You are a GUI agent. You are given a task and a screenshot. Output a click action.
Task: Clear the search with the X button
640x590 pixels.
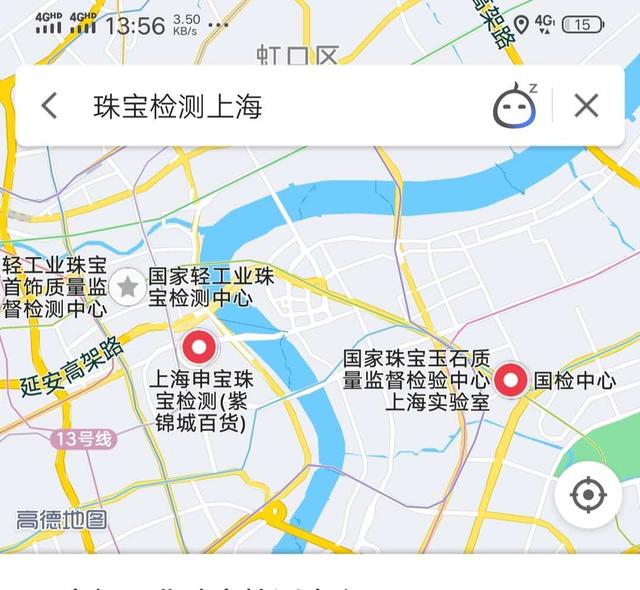click(586, 106)
